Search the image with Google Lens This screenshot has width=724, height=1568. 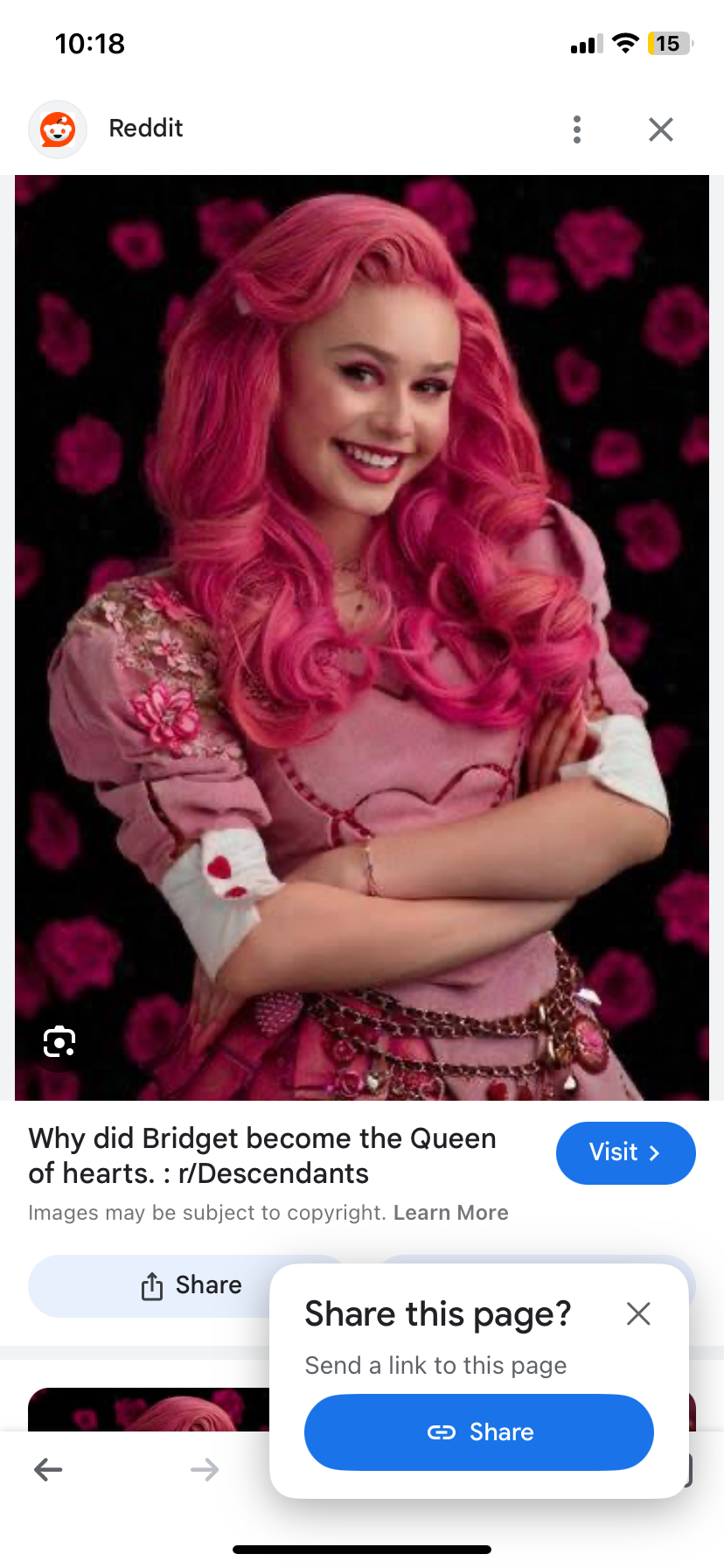click(59, 1041)
